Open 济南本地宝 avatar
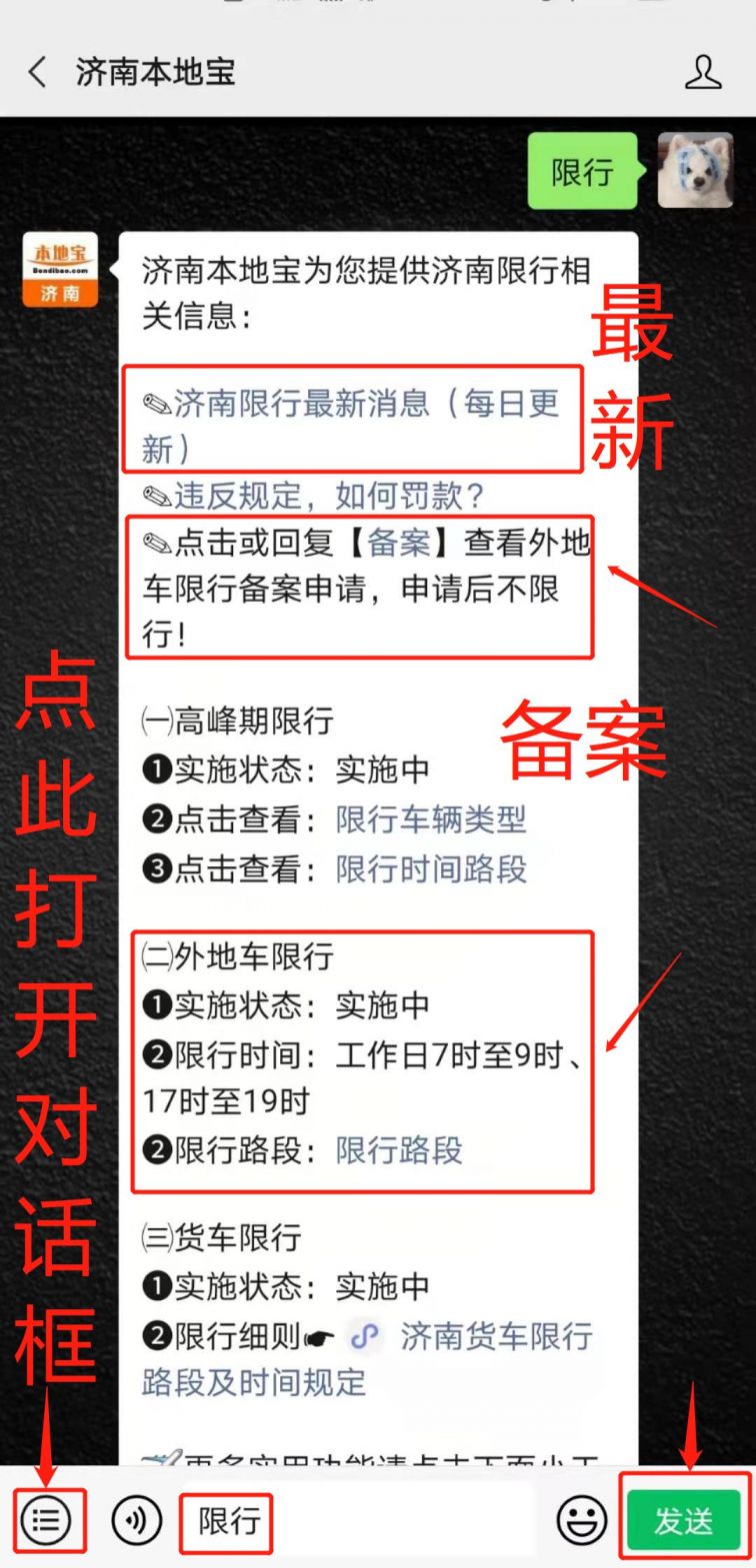 (60, 270)
